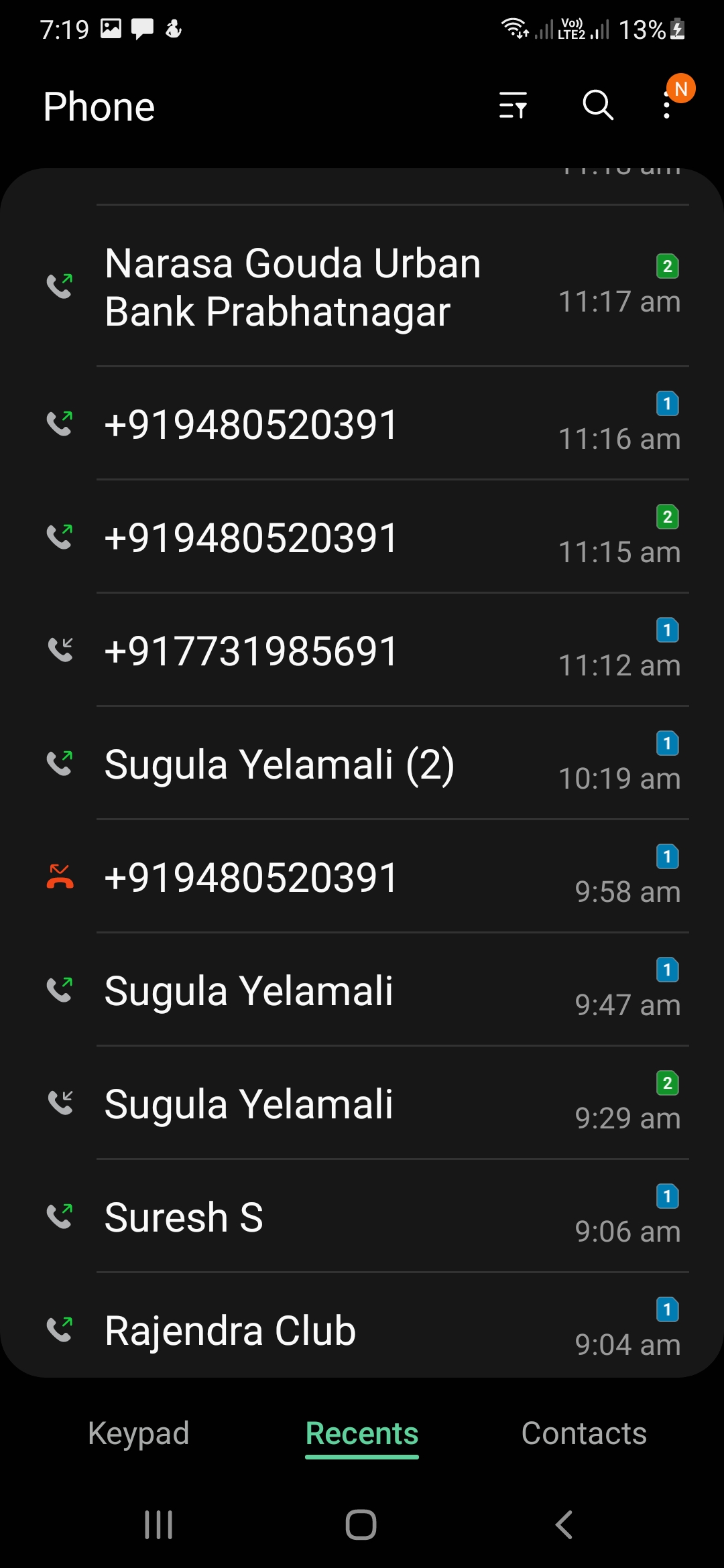
Task: Open Sugula Yelamali call at 9:29 am
Action: pos(362,1104)
